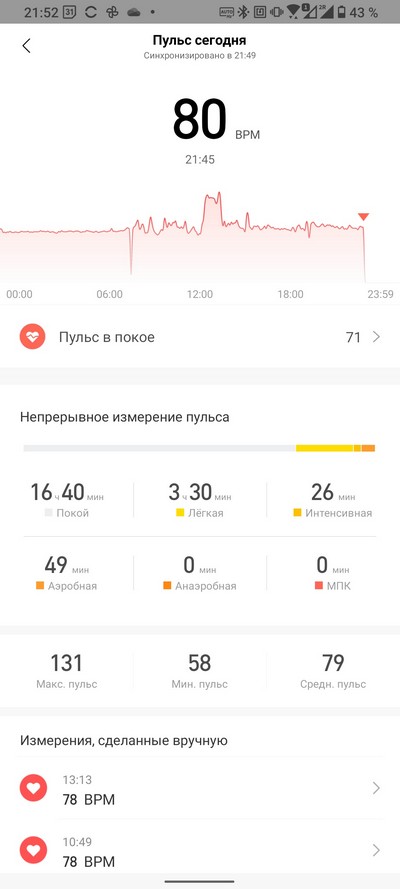Open the 10:49 manual measurement
400x889 pixels.
pyautogui.click(x=200, y=850)
